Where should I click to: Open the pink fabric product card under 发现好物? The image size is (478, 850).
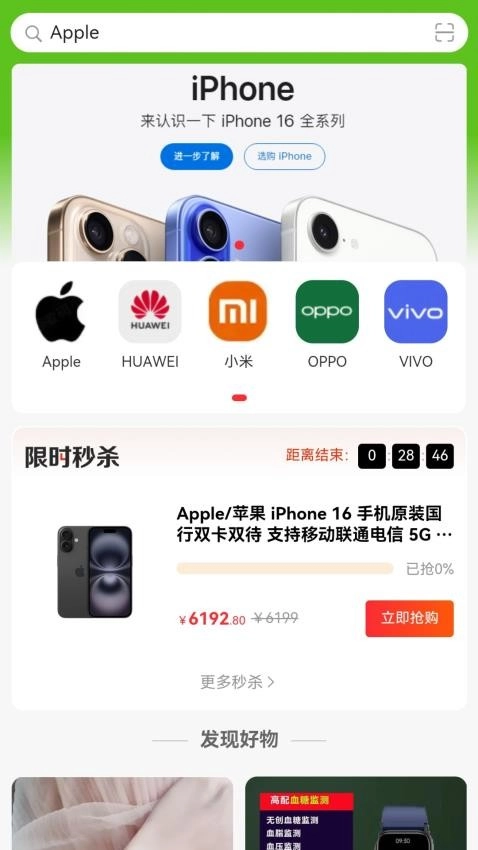(x=122, y=813)
